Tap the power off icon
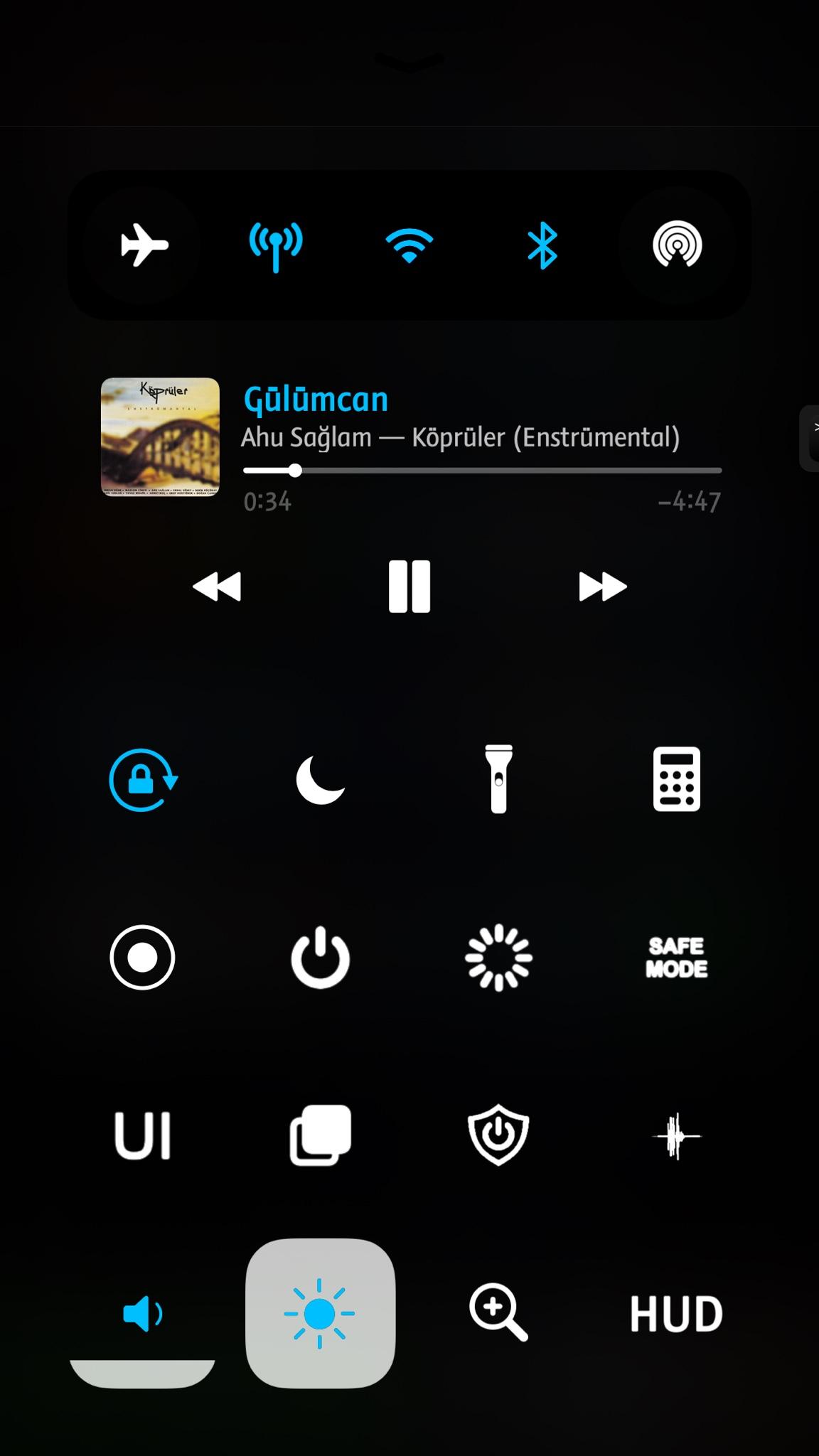819x1456 pixels. tap(320, 958)
